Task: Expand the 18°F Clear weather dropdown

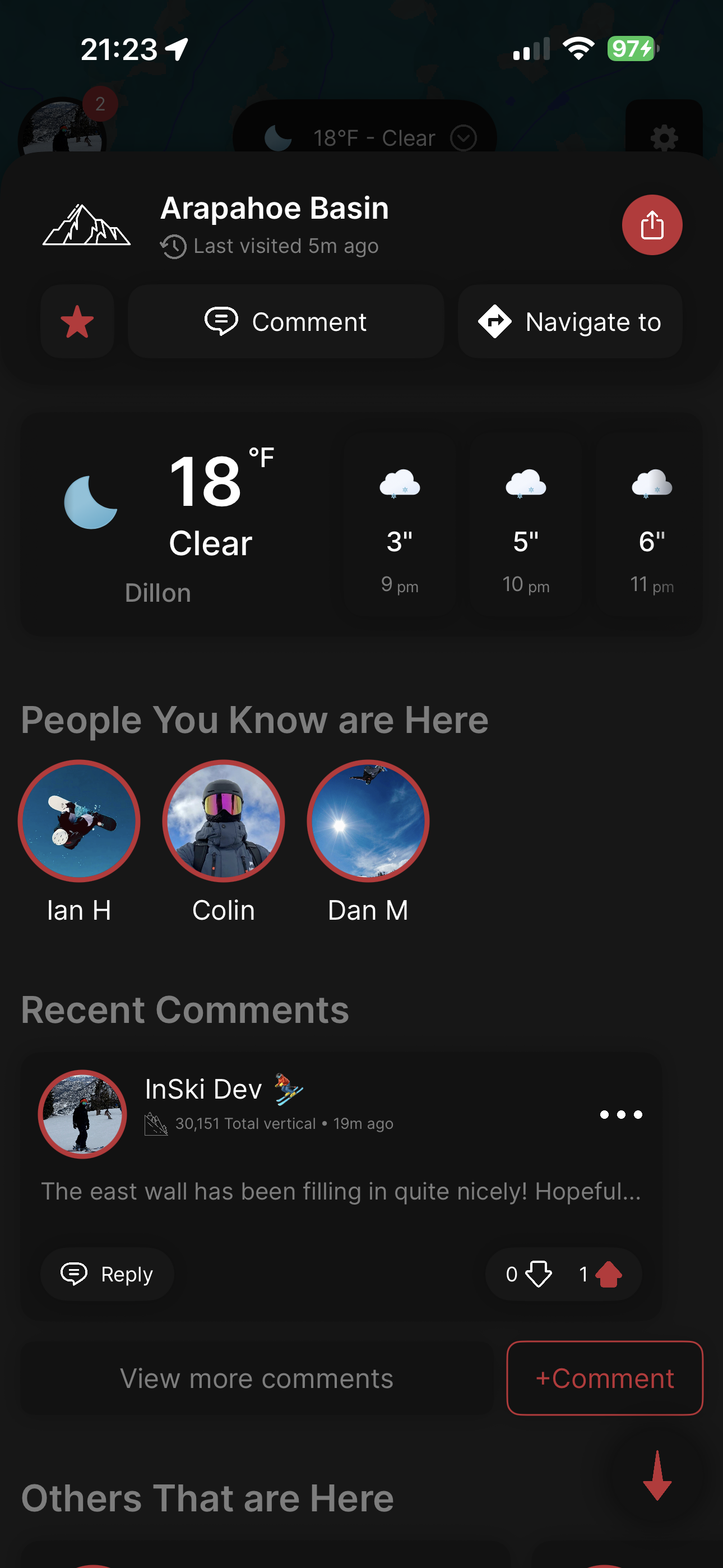Action: [x=365, y=137]
